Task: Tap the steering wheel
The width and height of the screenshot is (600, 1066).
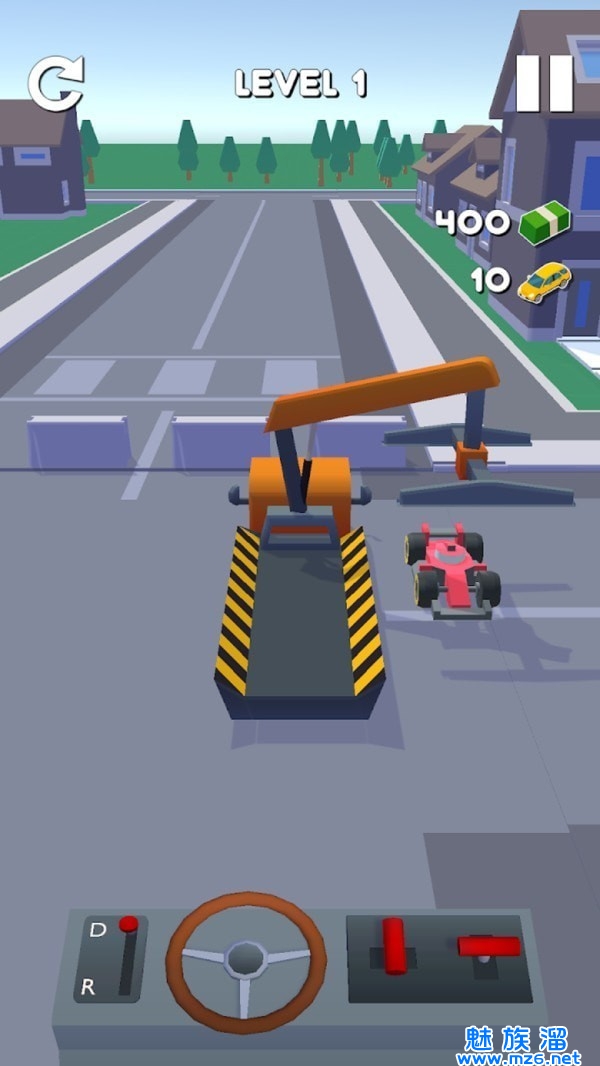Action: (x=246, y=961)
